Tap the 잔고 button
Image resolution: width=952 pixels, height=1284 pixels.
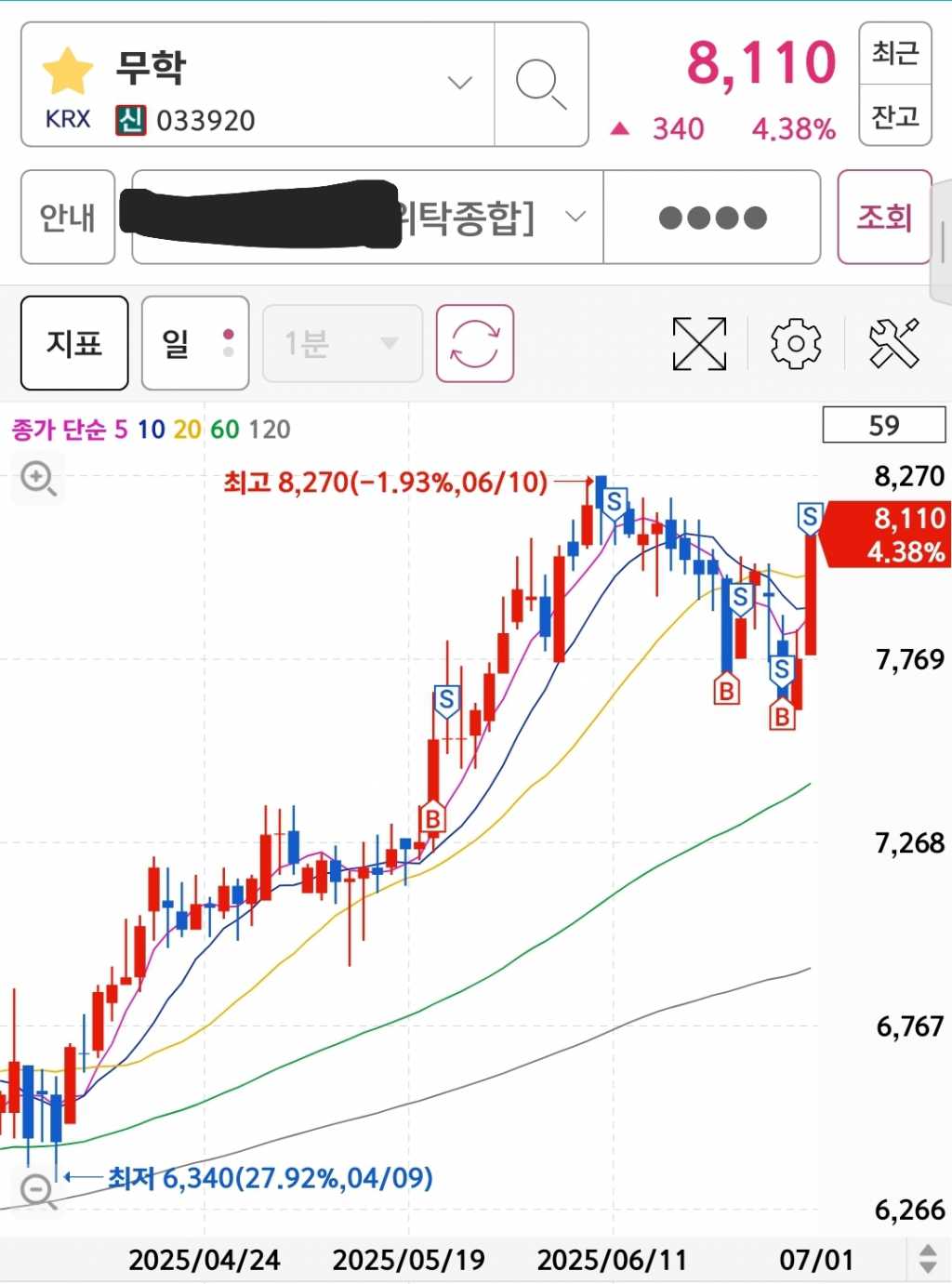pyautogui.click(x=894, y=116)
